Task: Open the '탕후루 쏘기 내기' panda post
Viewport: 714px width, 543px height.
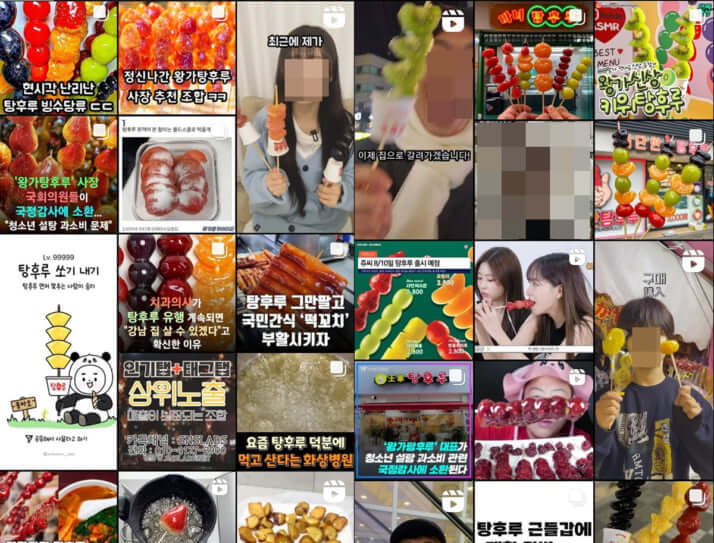Action: (x=58, y=352)
